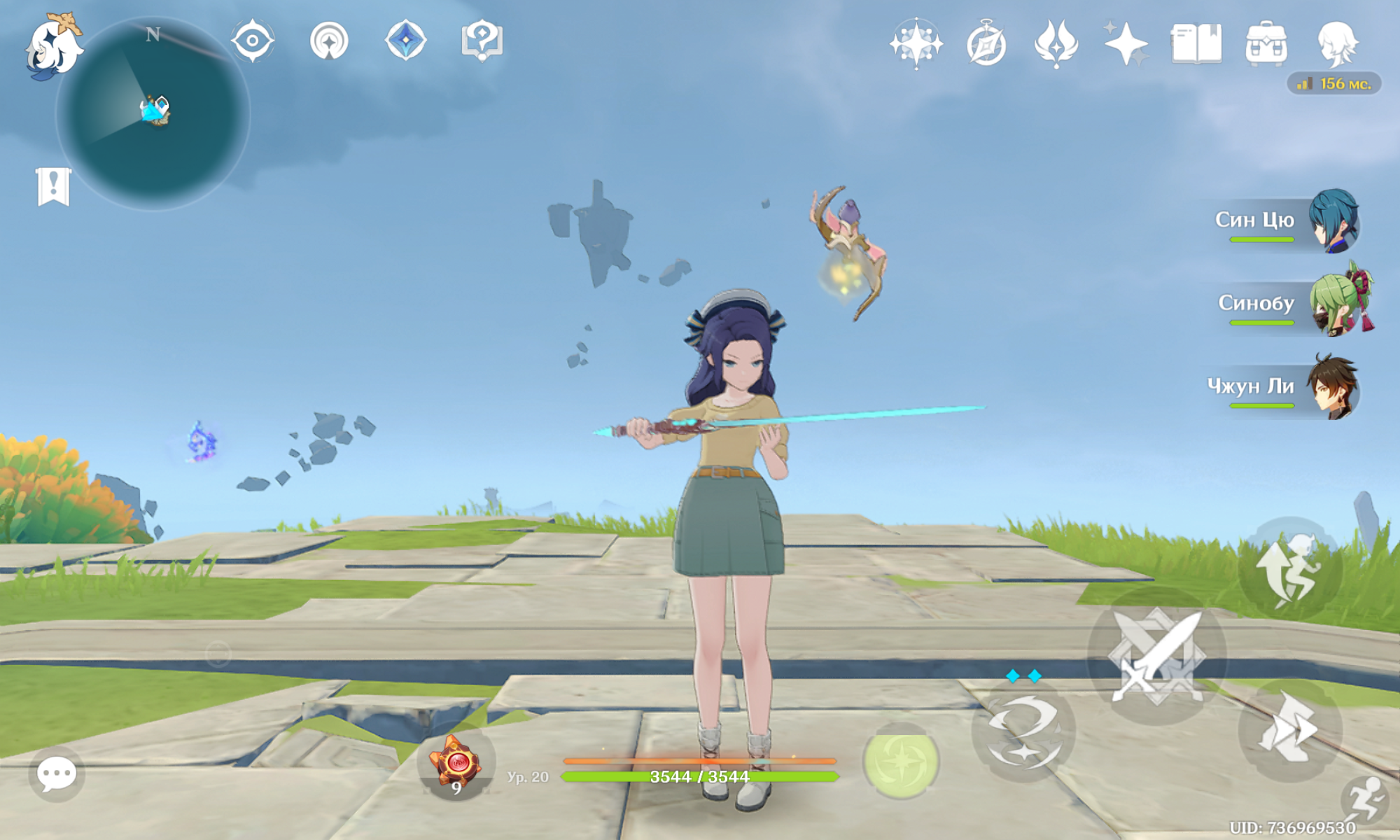Image resolution: width=1400 pixels, height=840 pixels.
Task: Open the character menu
Action: click(x=1337, y=43)
